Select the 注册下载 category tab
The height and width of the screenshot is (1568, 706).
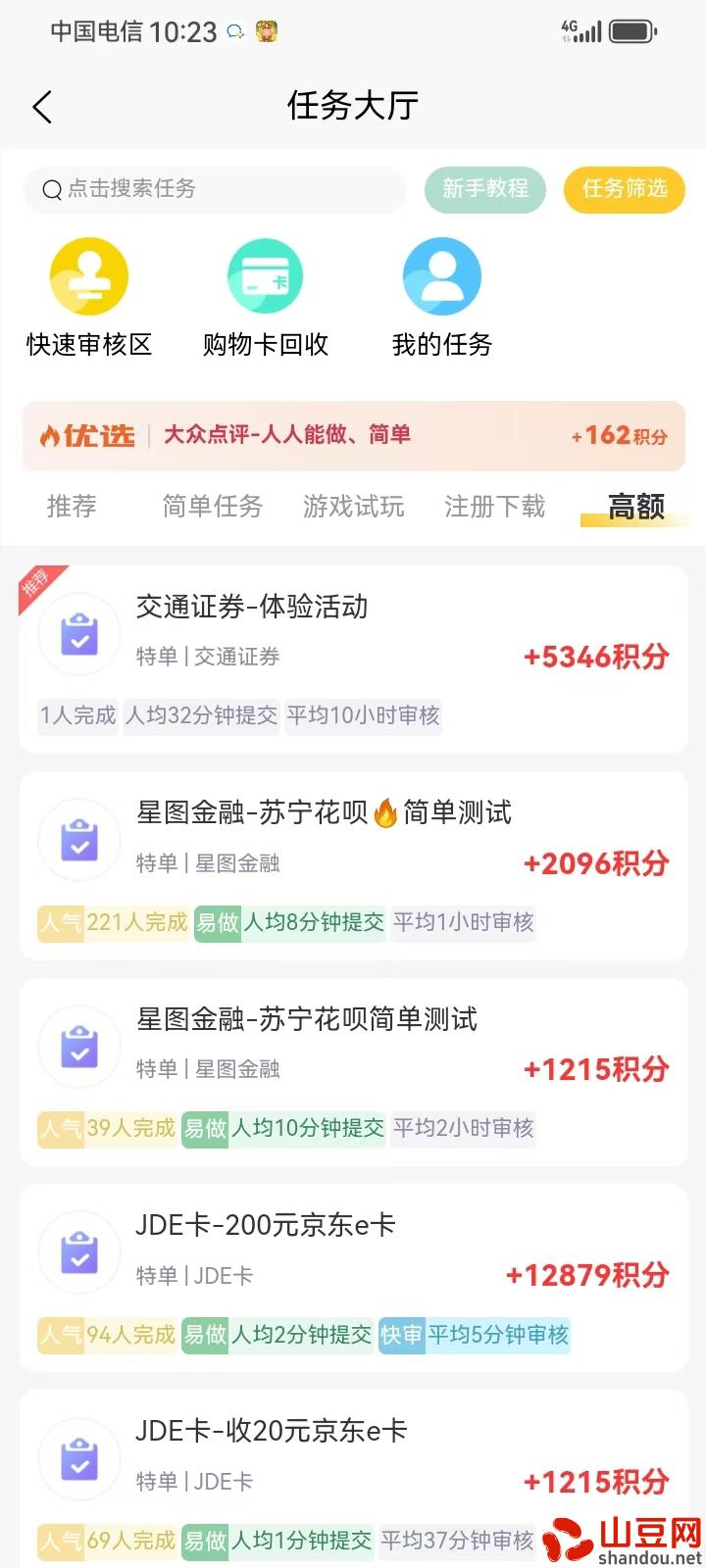coord(494,507)
